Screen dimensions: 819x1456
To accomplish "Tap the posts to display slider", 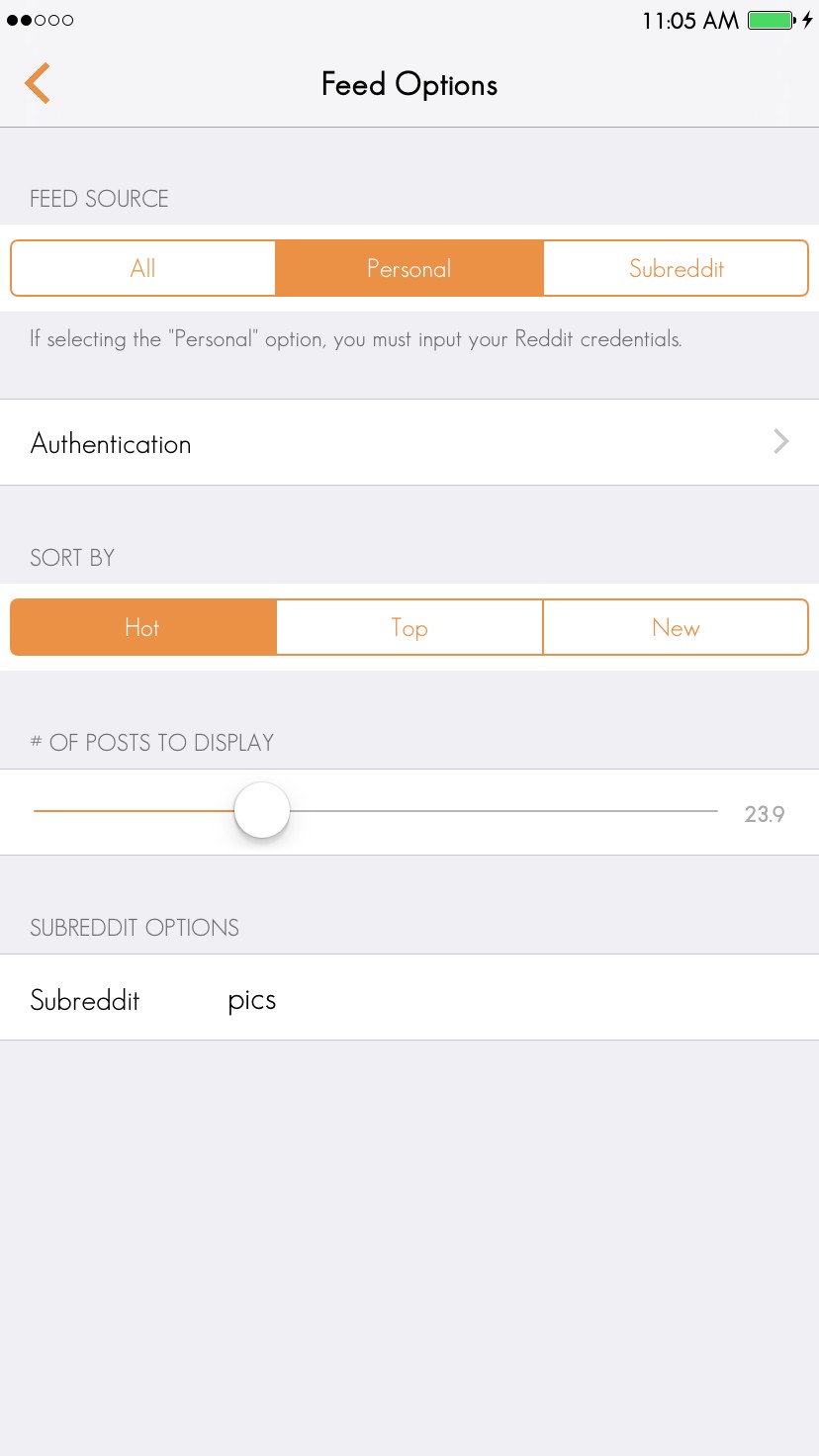I will [376, 811].
